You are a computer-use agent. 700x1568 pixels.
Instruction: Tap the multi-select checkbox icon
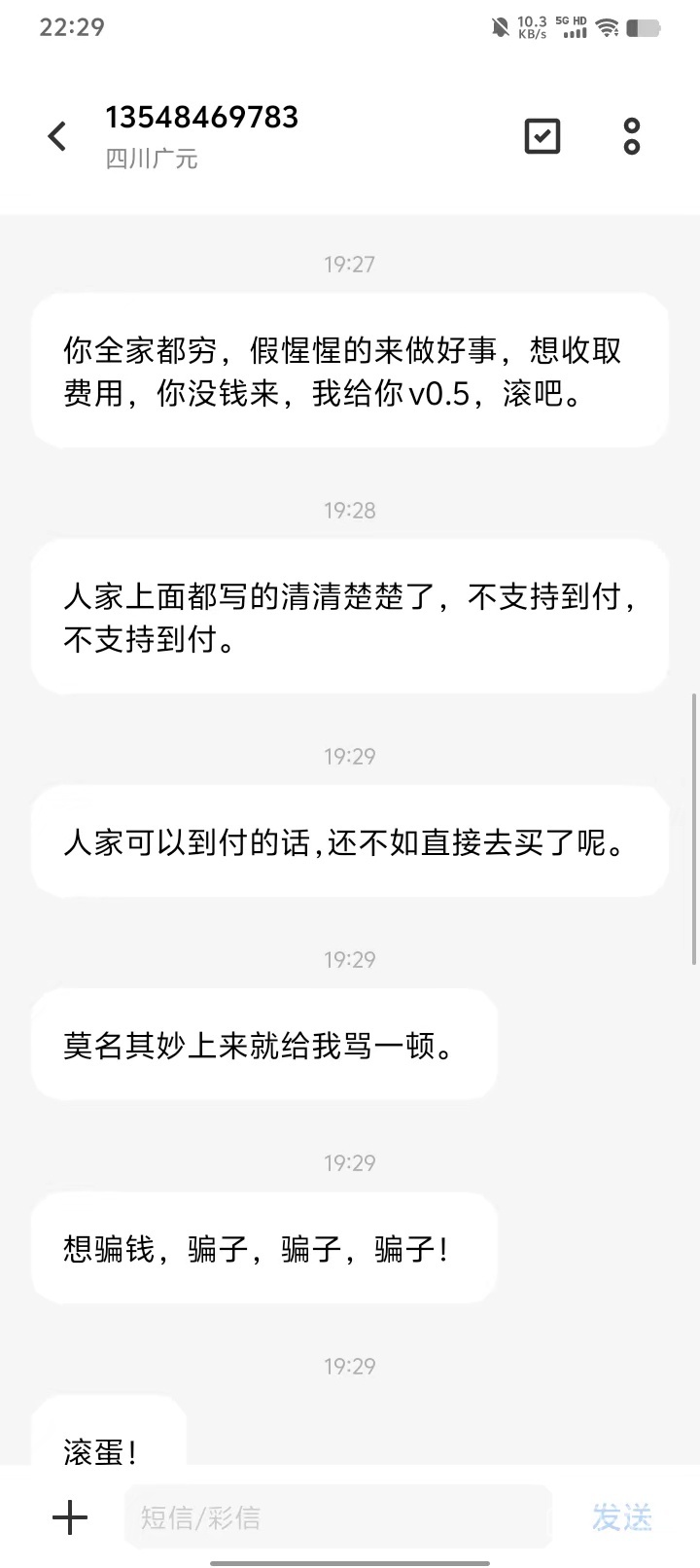542,136
